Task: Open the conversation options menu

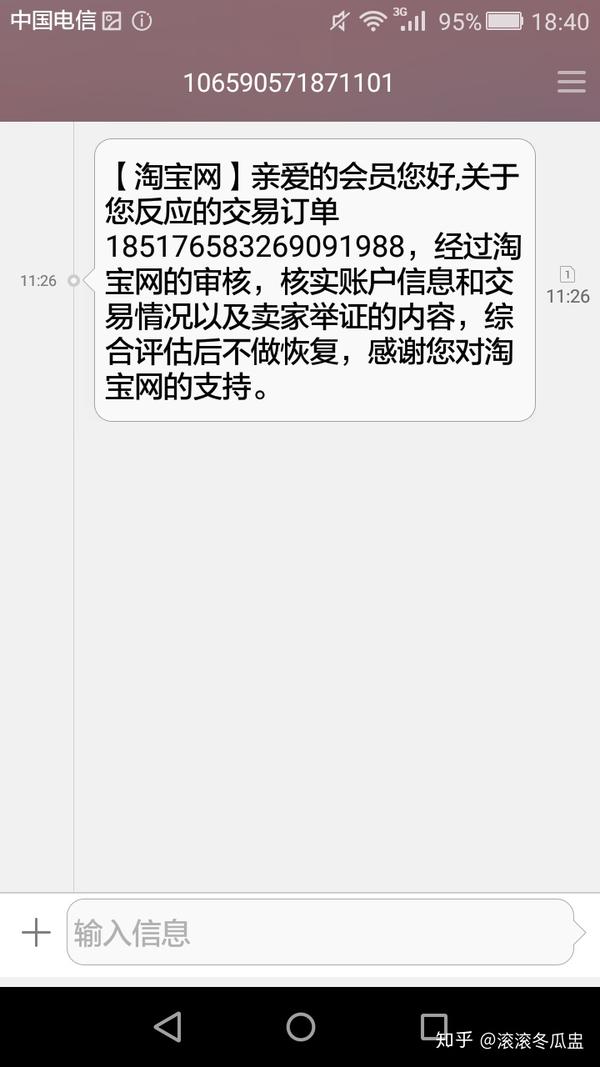Action: 571,82
